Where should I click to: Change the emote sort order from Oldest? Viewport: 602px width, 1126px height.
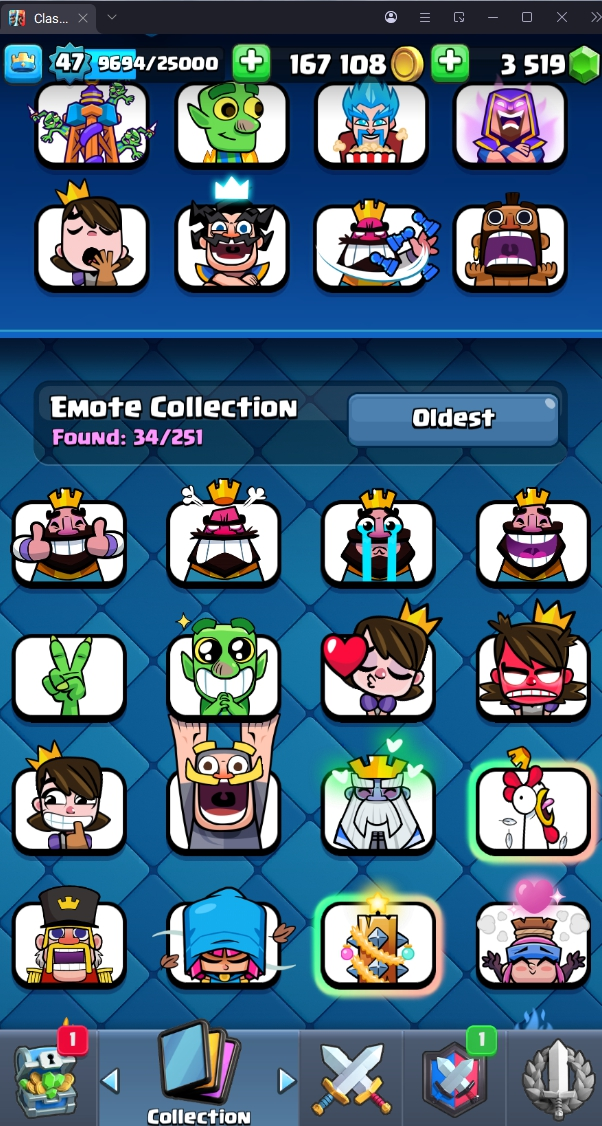tap(453, 418)
